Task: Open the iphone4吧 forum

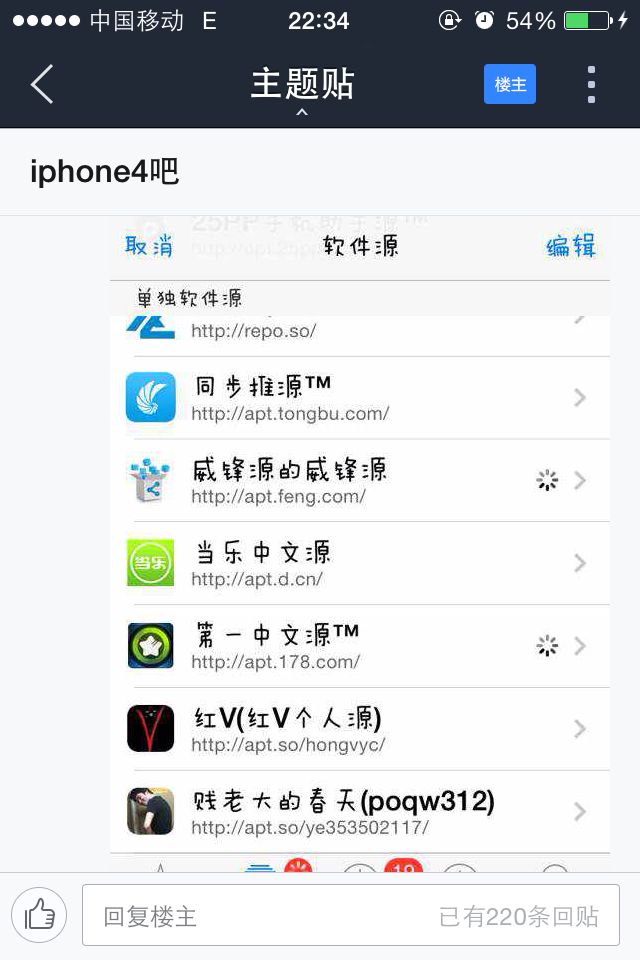Action: (x=104, y=171)
